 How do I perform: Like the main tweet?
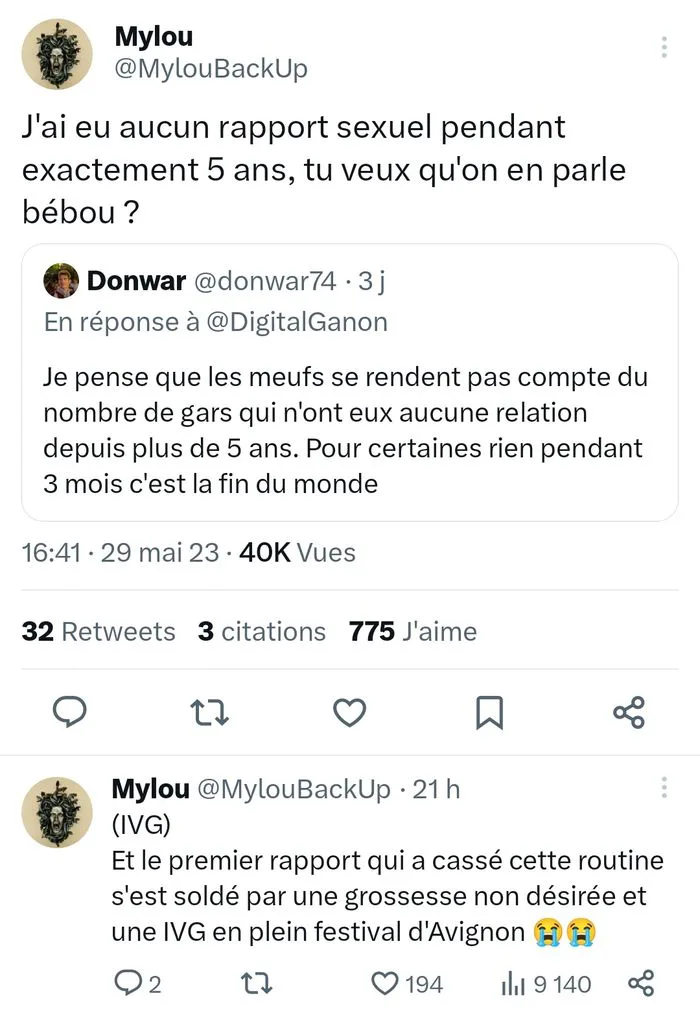point(350,712)
